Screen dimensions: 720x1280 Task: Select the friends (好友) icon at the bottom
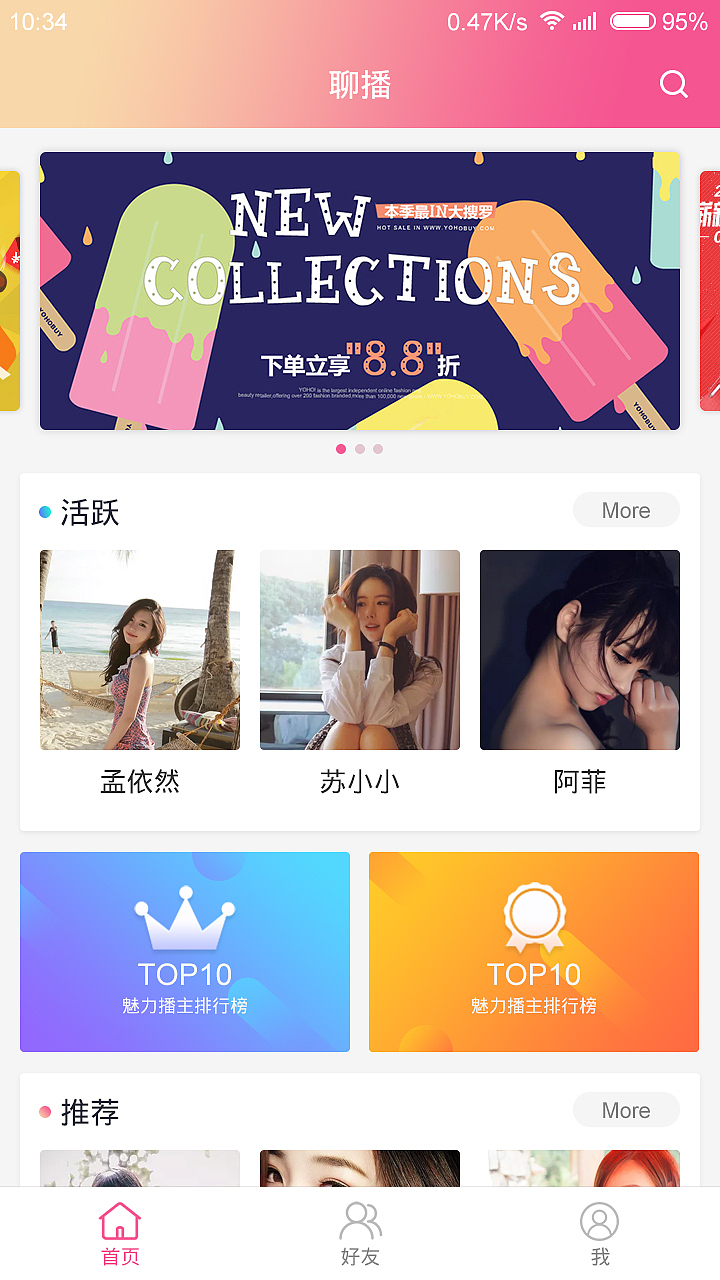pyautogui.click(x=359, y=1219)
